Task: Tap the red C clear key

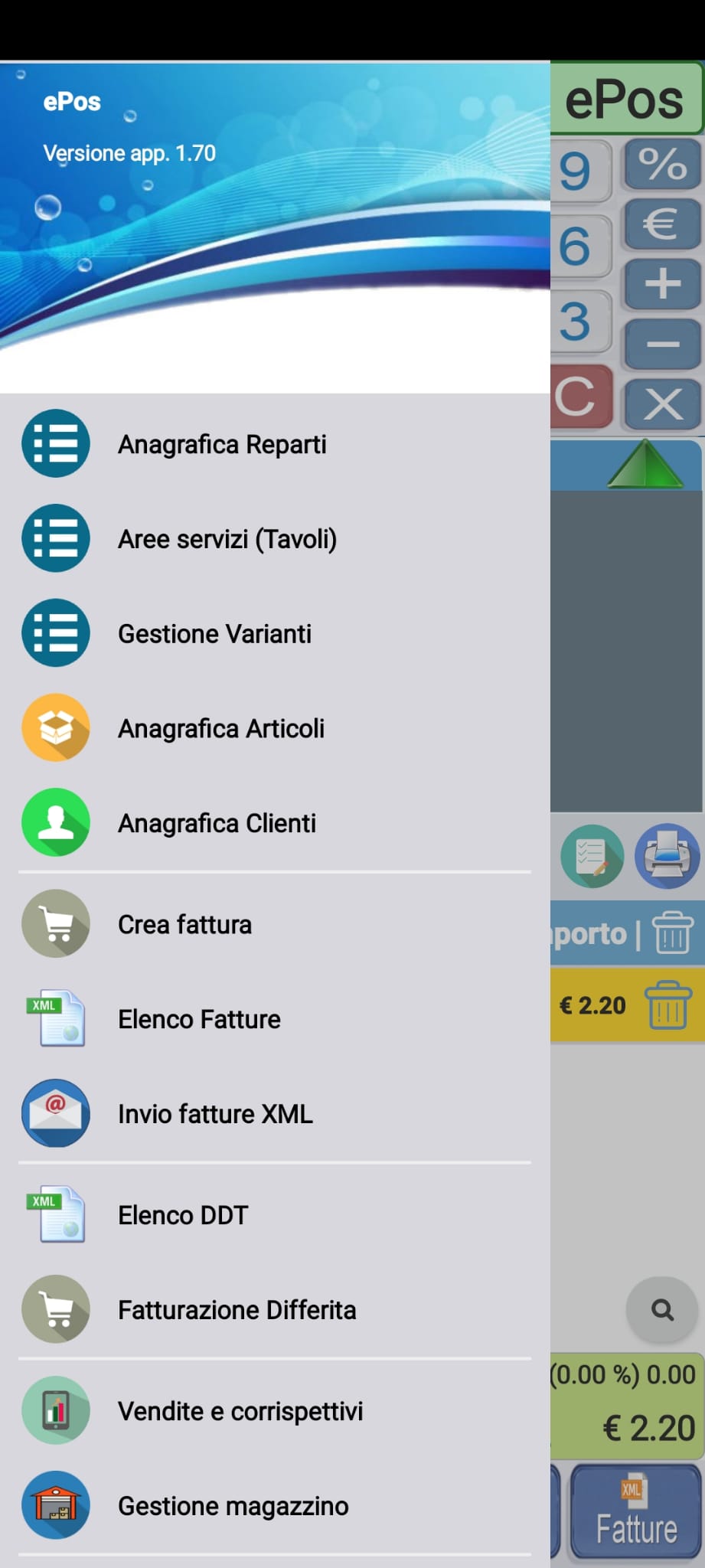Action: click(x=579, y=397)
